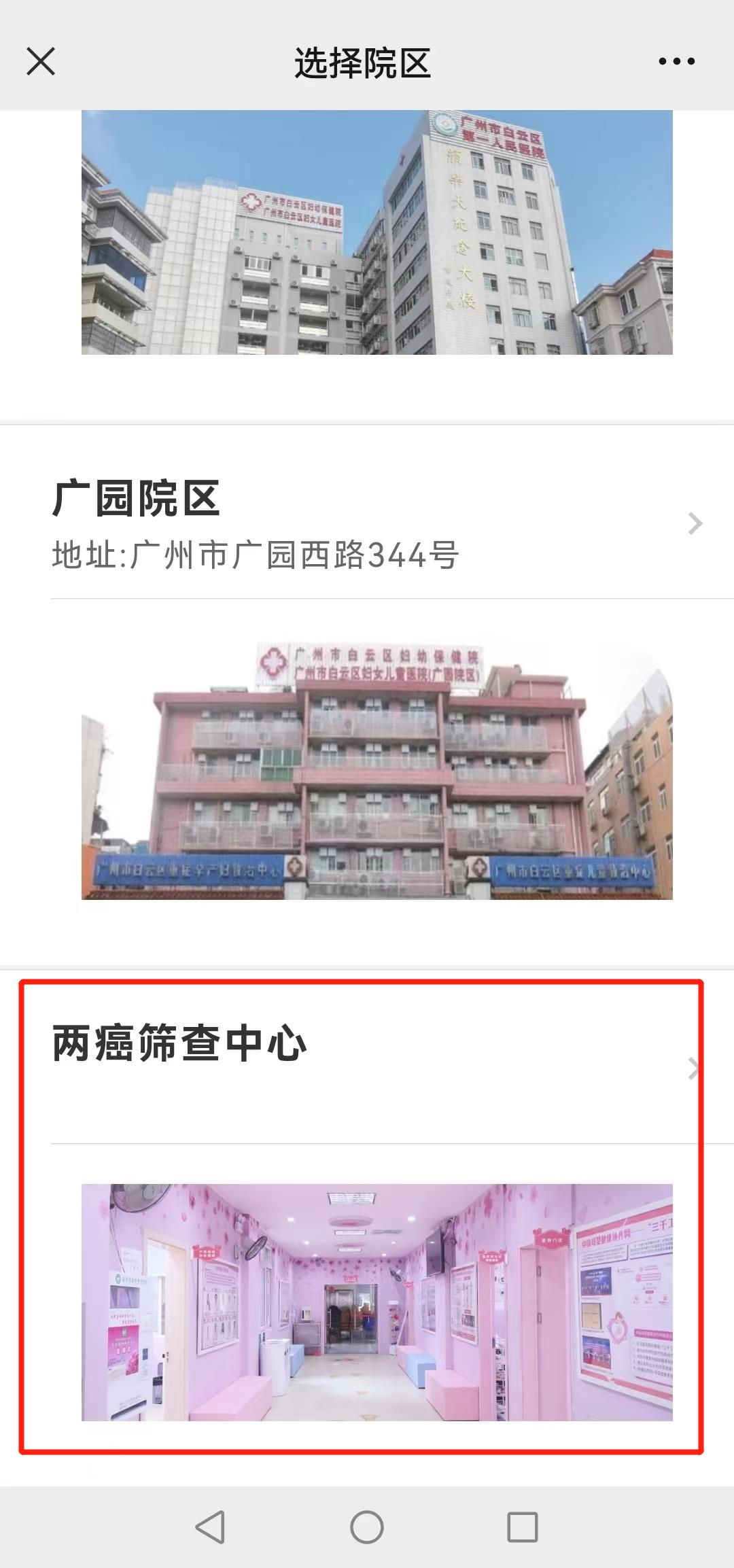Tap the 第一人民医院 building photo

point(377,232)
